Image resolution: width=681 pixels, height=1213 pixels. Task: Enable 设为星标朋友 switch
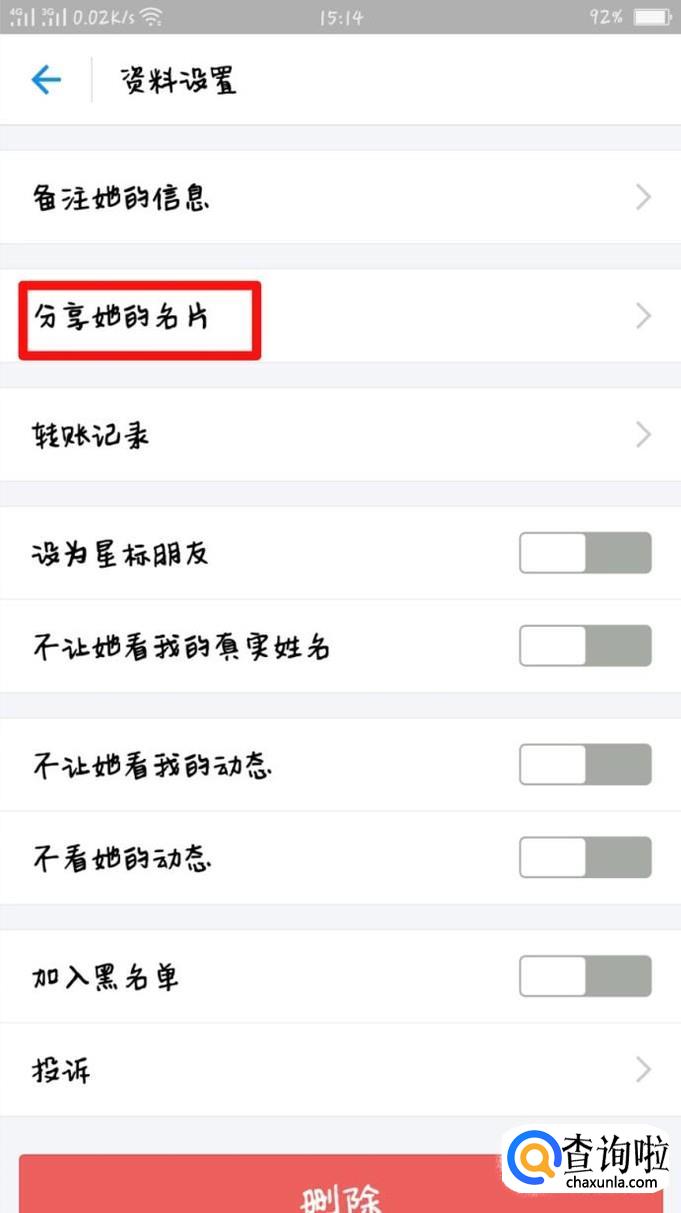(585, 553)
